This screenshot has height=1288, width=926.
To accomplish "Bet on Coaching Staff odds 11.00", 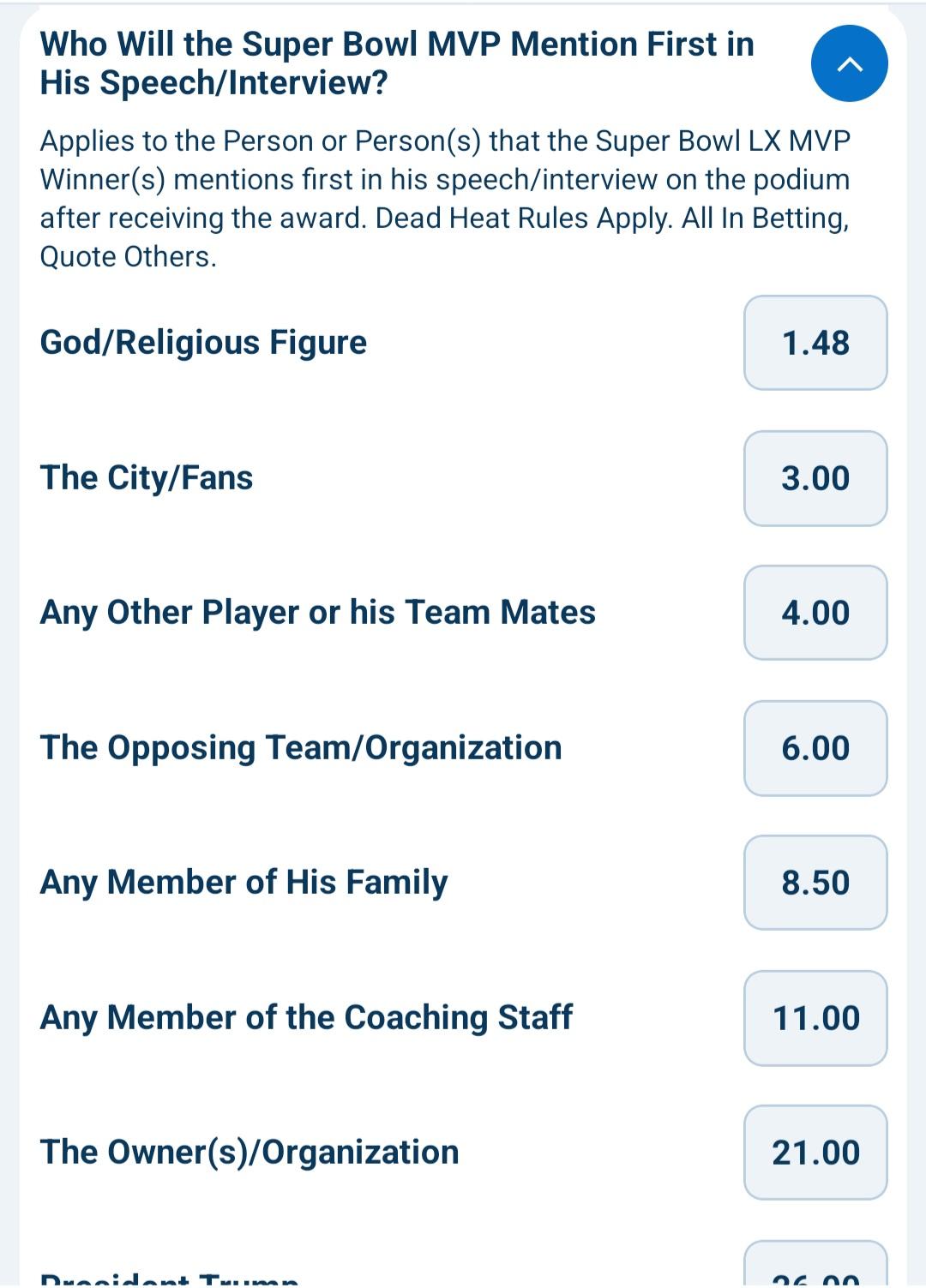I will click(815, 1018).
